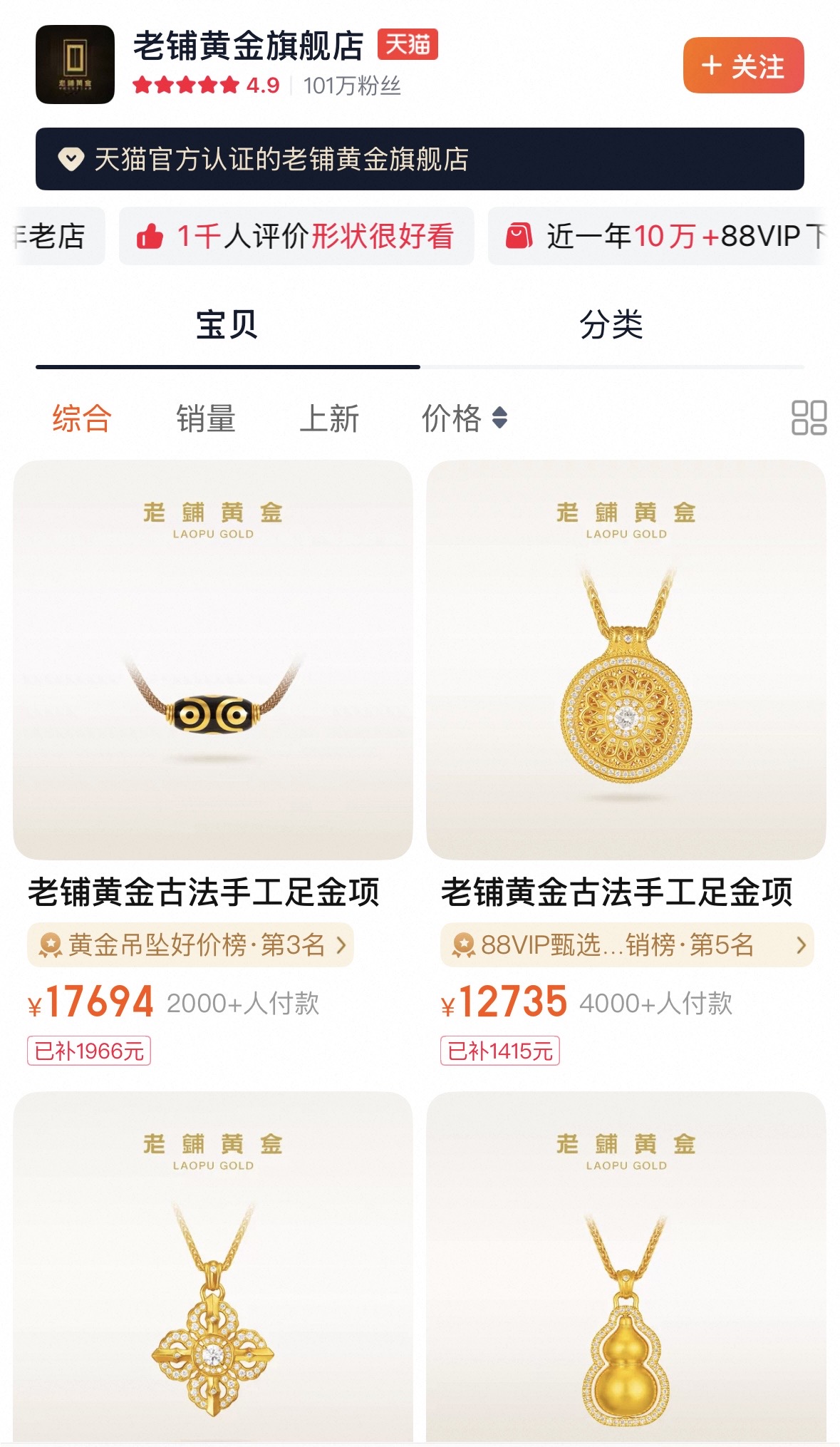The image size is (840, 1447).
Task: Open the 88VIP甄选 销榜·第5名 ranking
Action: click(626, 945)
